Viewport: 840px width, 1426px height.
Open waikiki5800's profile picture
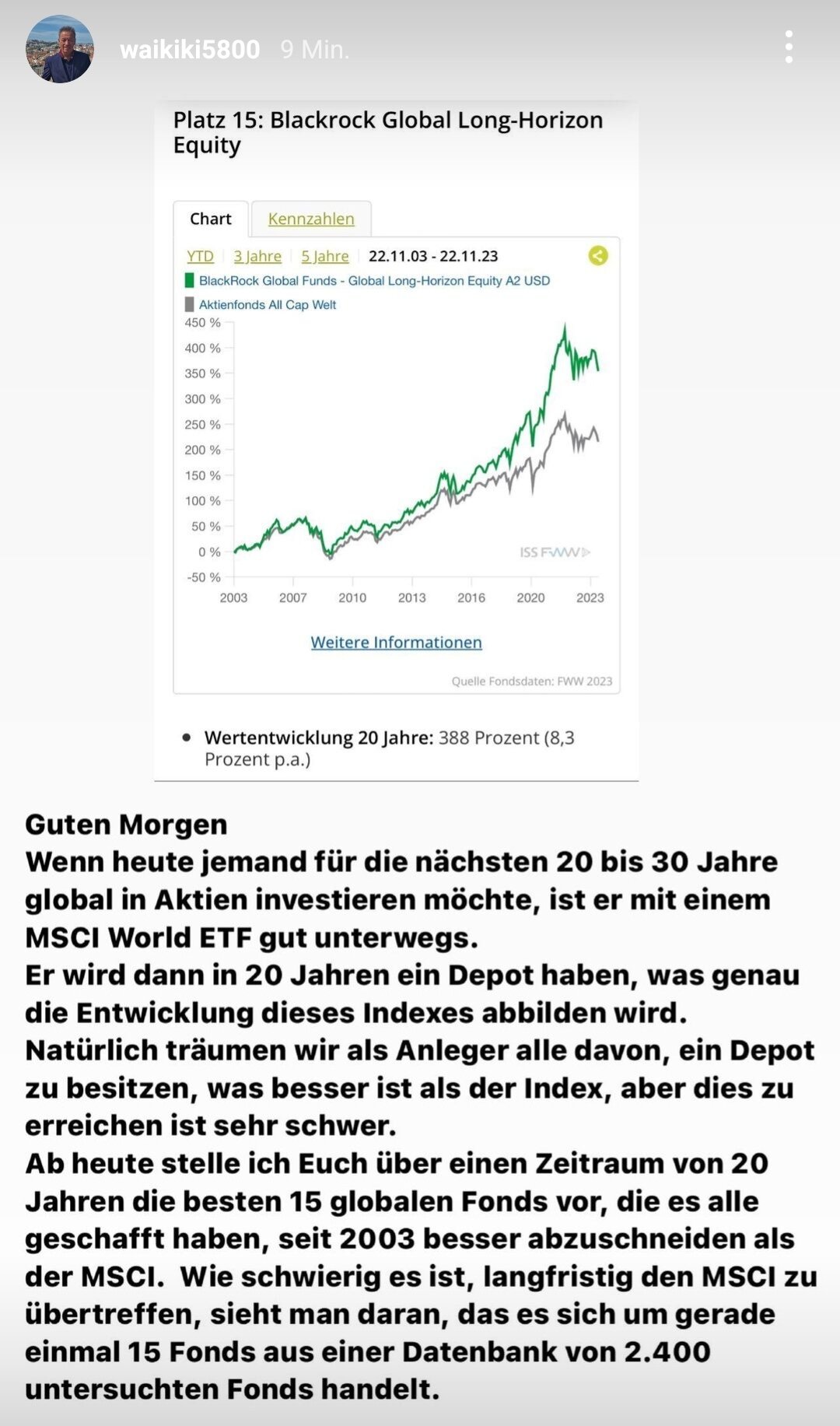point(60,49)
